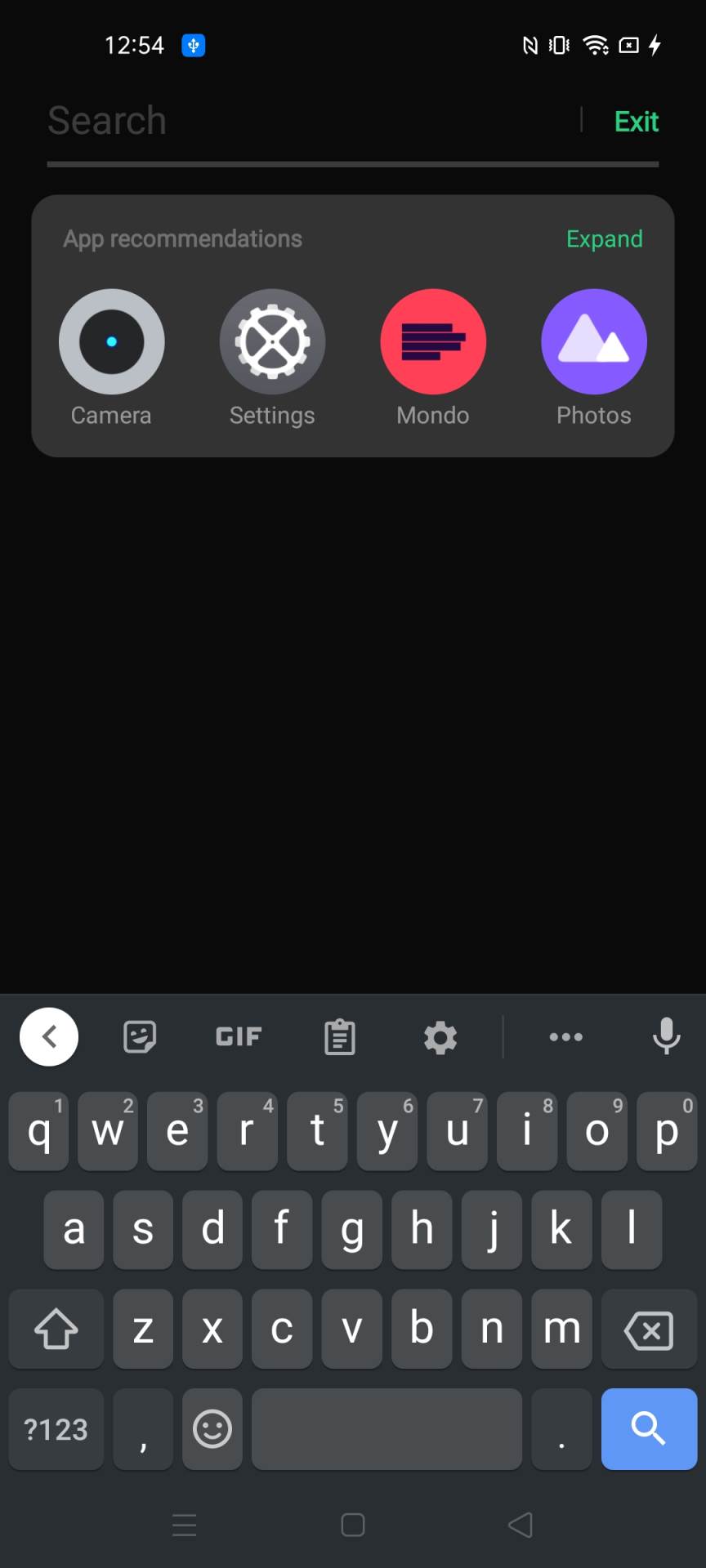Go back using the navigation bar
The image size is (706, 1568).
click(521, 1525)
